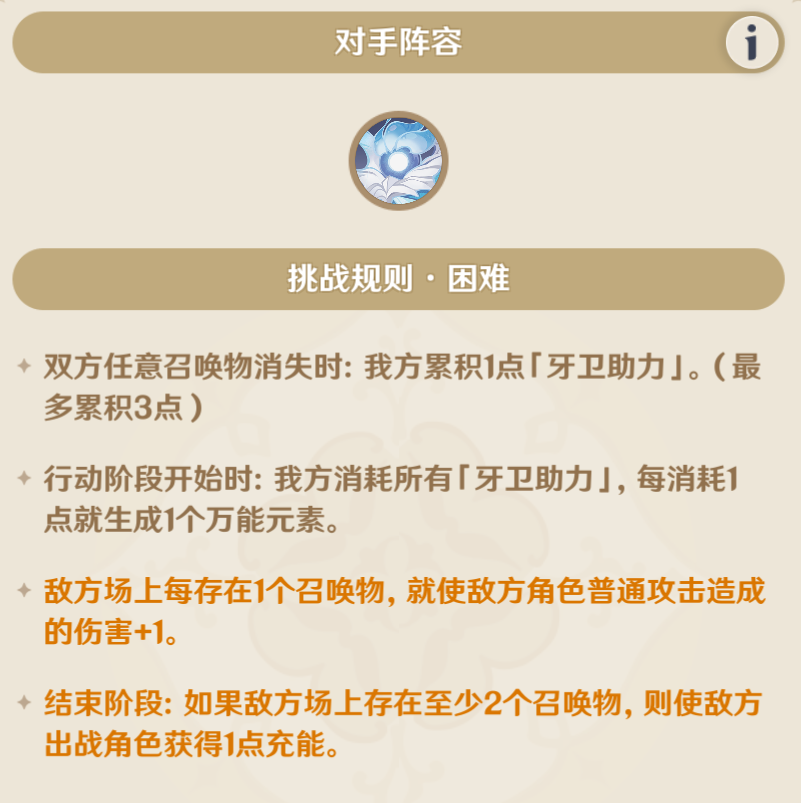Image resolution: width=801 pixels, height=803 pixels.
Task: Click the star marker beside the summon damage rule
Action: pos(26,590)
